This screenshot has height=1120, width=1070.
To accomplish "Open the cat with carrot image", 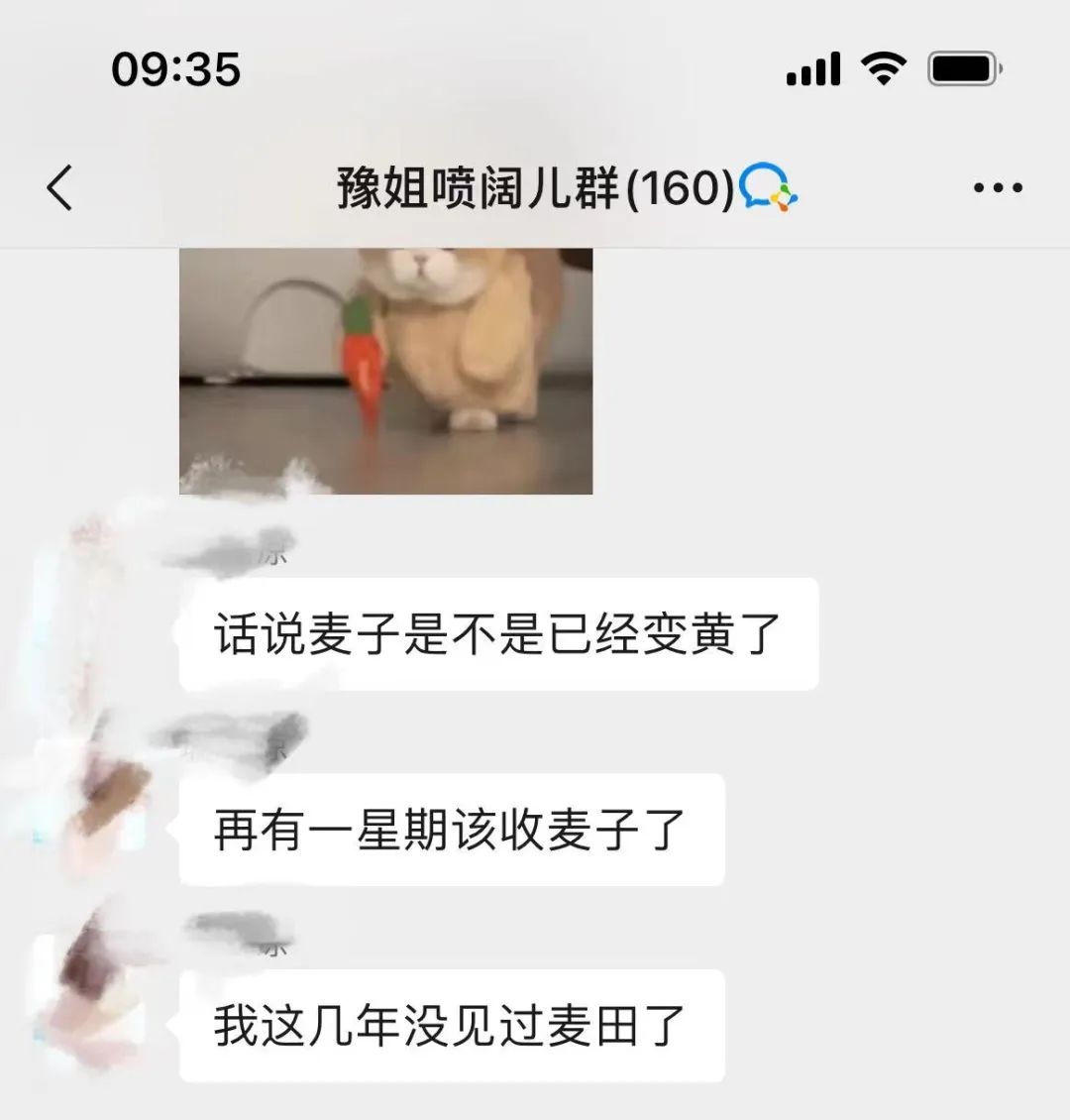I will point(385,371).
